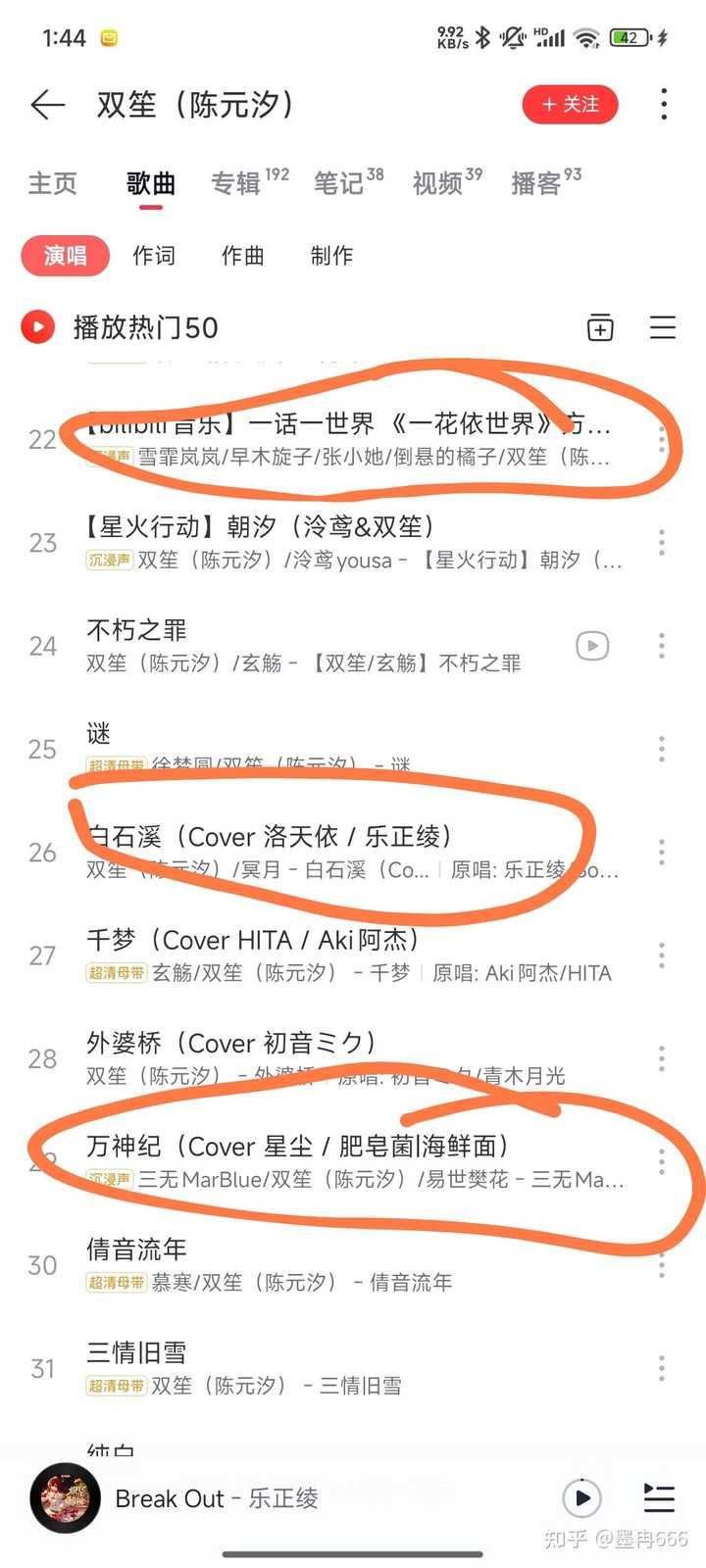The height and width of the screenshot is (1568, 706).
Task: Open the multi-select list icon
Action: 663,327
